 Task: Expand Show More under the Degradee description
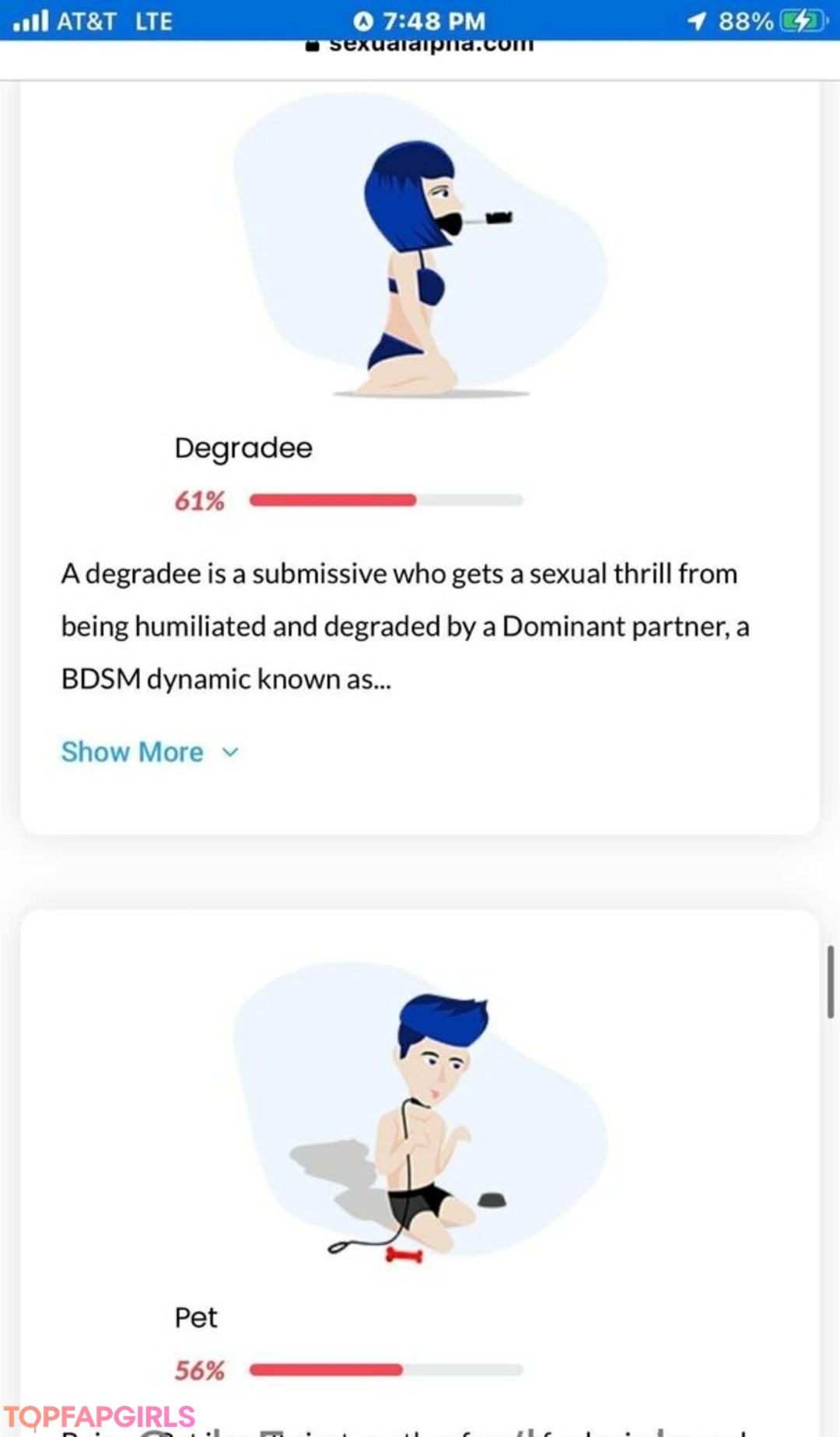[x=149, y=752]
